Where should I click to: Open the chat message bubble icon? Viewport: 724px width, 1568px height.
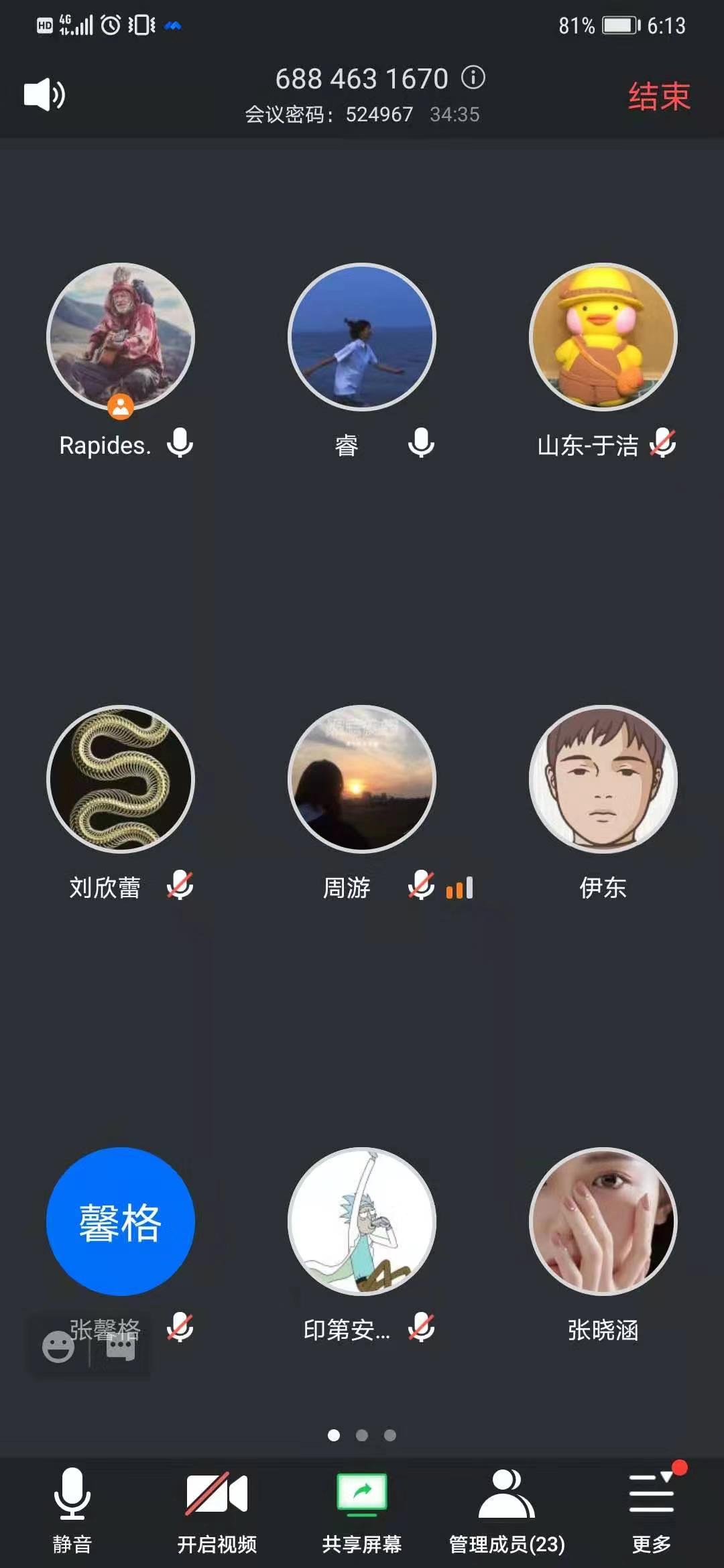click(121, 1347)
